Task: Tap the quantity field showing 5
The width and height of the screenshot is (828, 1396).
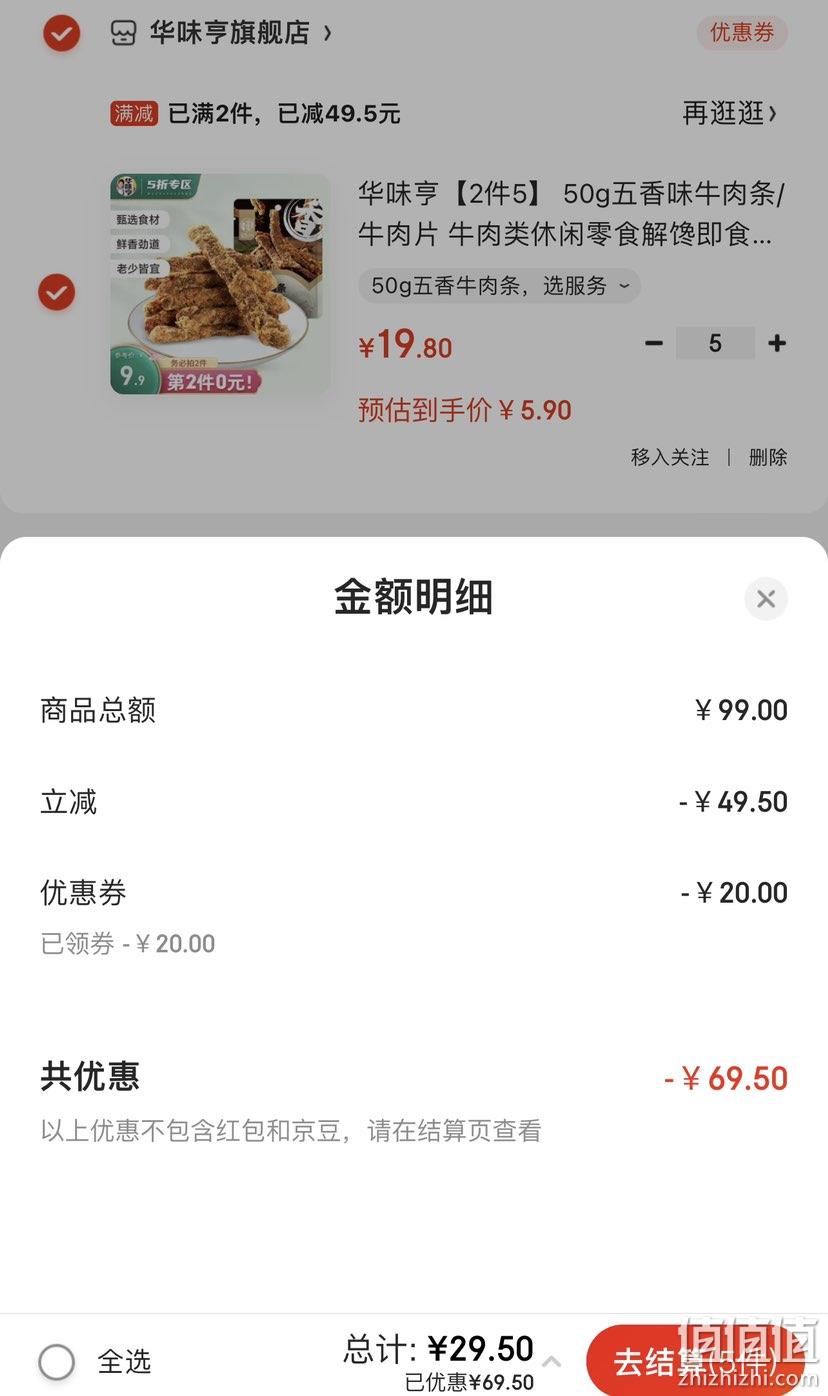Action: 715,343
